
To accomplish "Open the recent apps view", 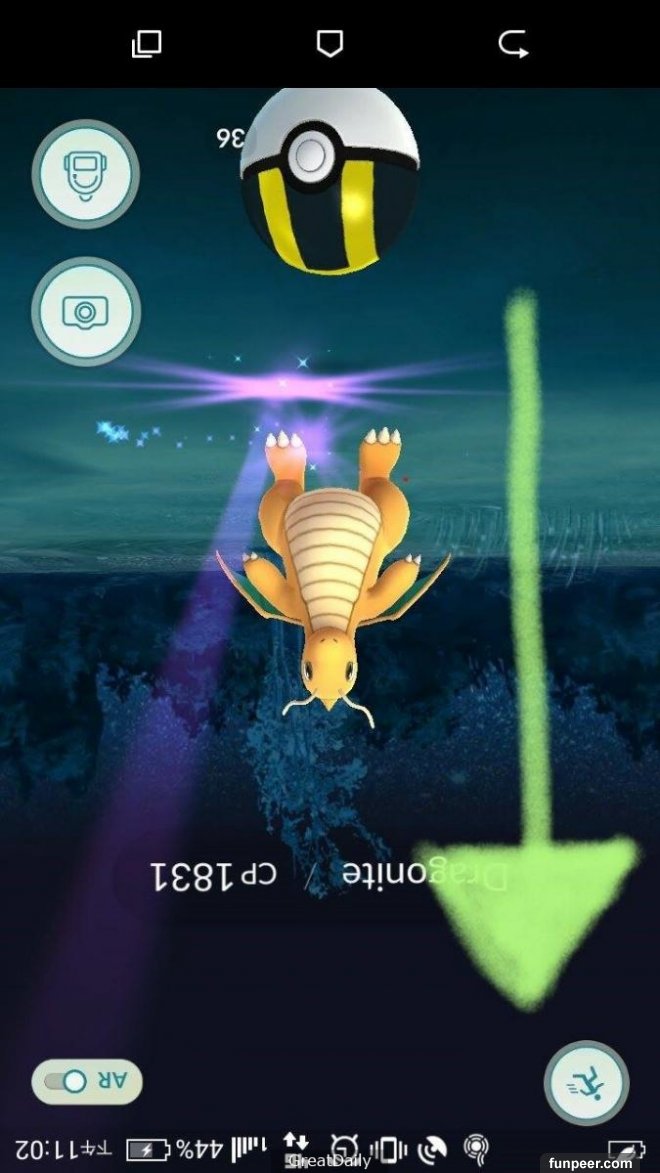I will click(x=146, y=44).
